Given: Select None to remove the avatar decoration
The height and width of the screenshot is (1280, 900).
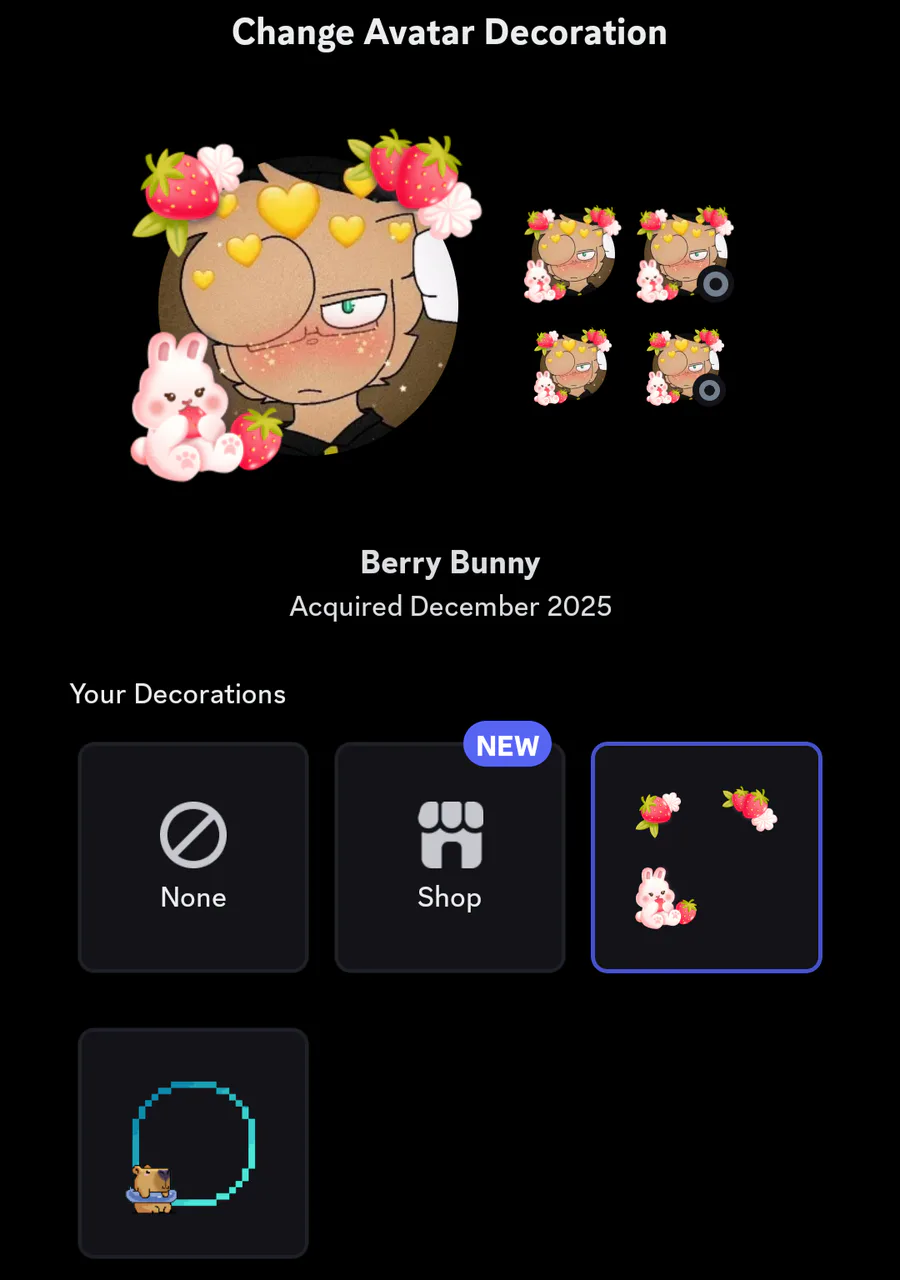Looking at the screenshot, I should [193, 857].
